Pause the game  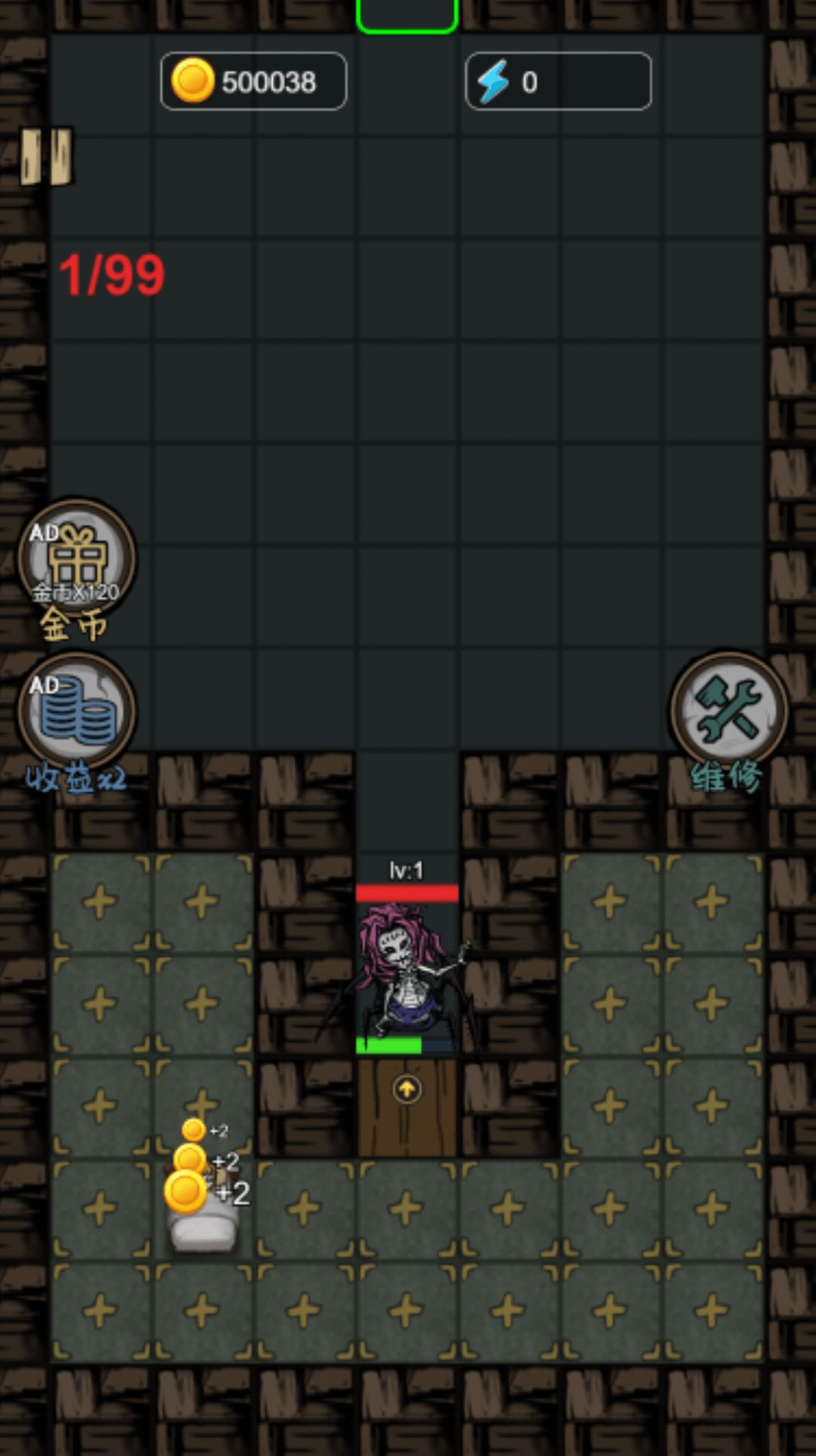coord(46,156)
